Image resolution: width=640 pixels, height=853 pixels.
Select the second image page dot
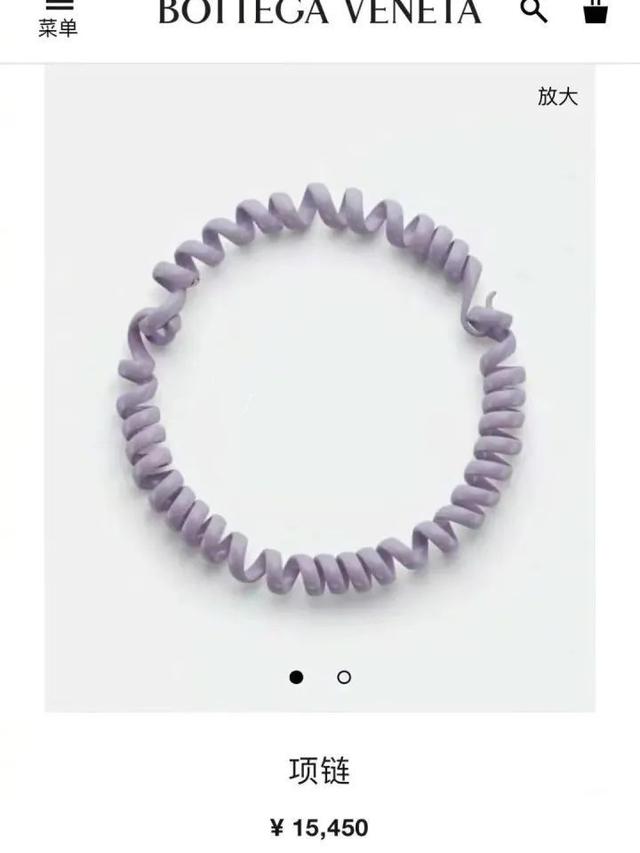[344, 677]
